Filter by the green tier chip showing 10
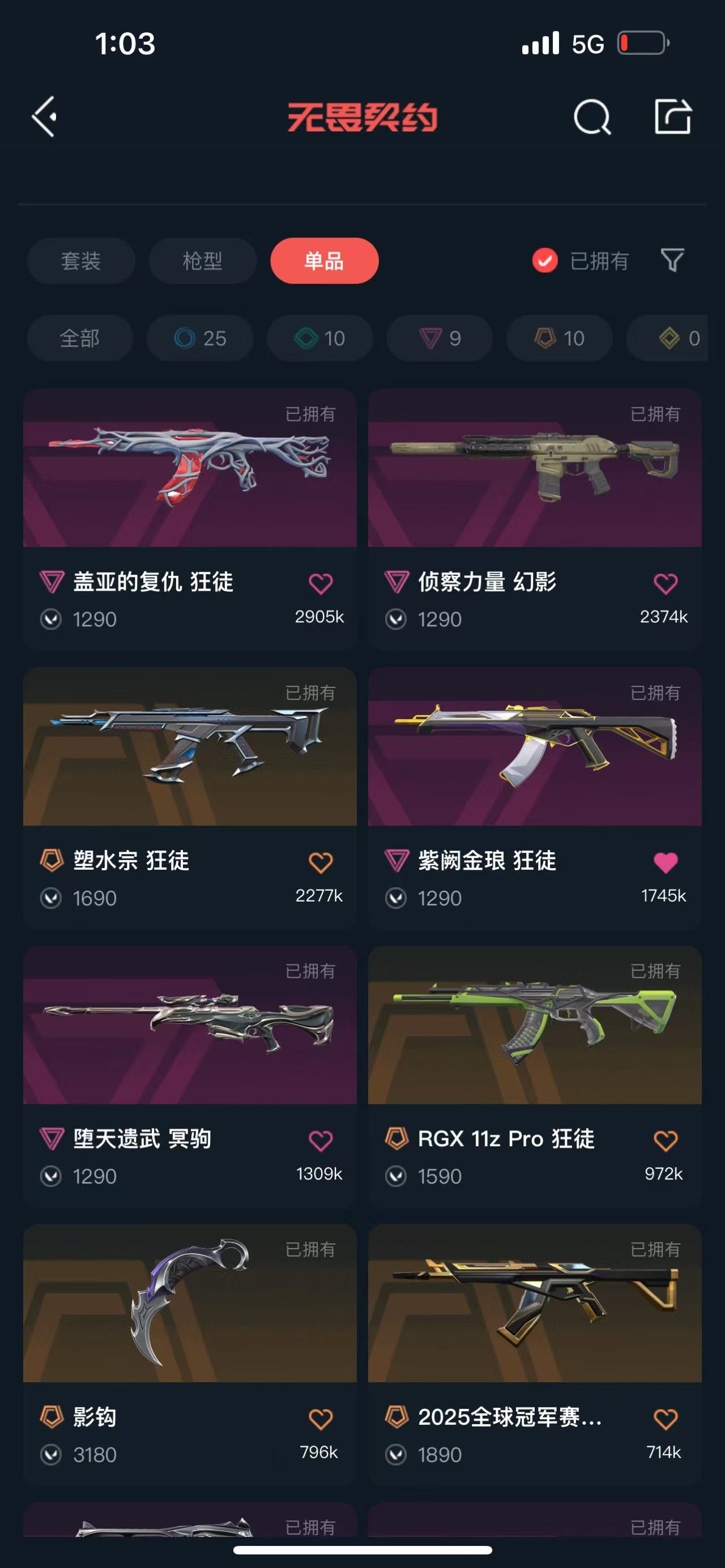 click(x=319, y=338)
